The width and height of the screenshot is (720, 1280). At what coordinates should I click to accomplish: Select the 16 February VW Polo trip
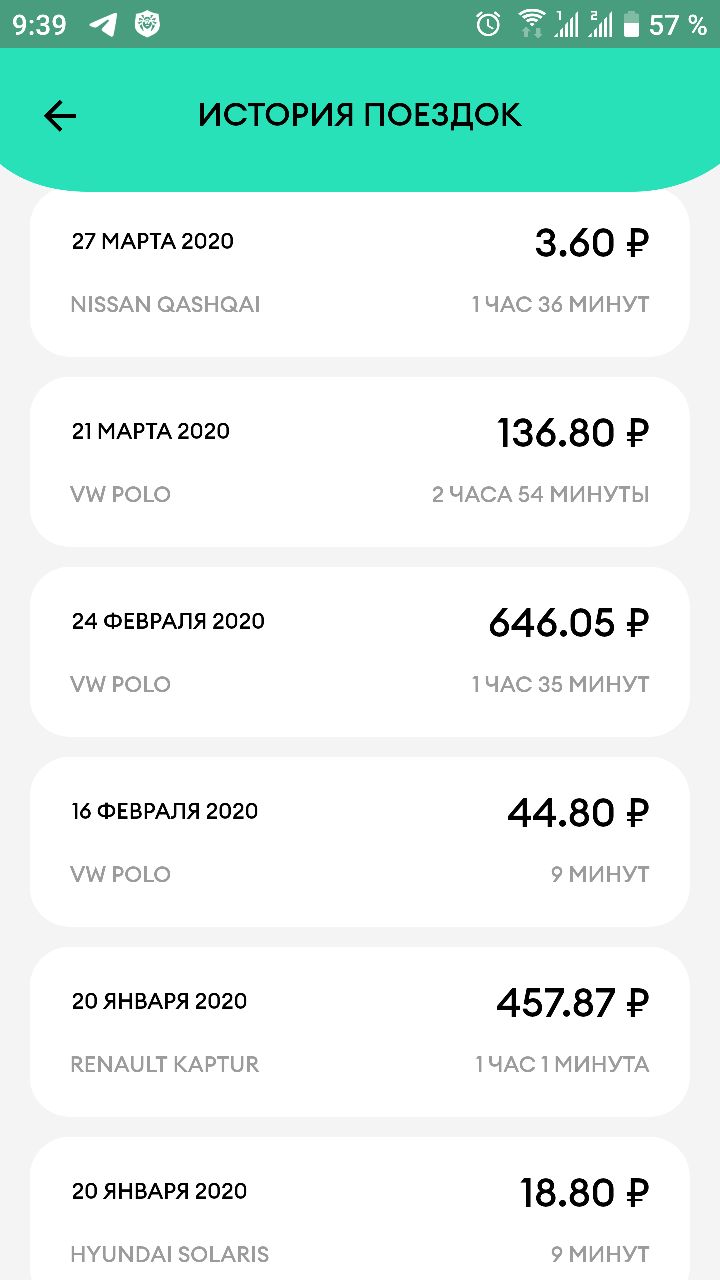[360, 842]
